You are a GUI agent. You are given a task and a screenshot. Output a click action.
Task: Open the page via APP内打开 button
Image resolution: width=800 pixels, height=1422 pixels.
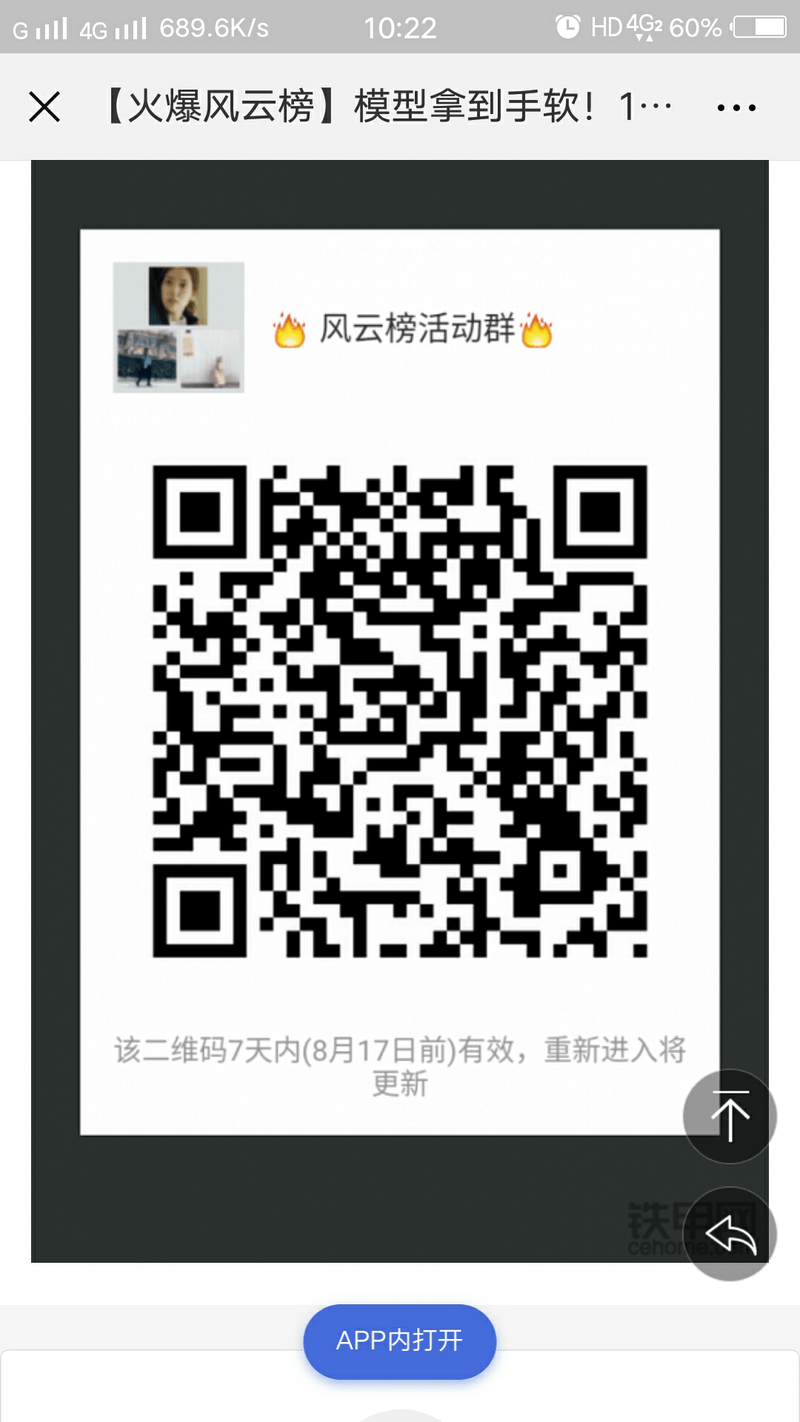(x=400, y=1341)
